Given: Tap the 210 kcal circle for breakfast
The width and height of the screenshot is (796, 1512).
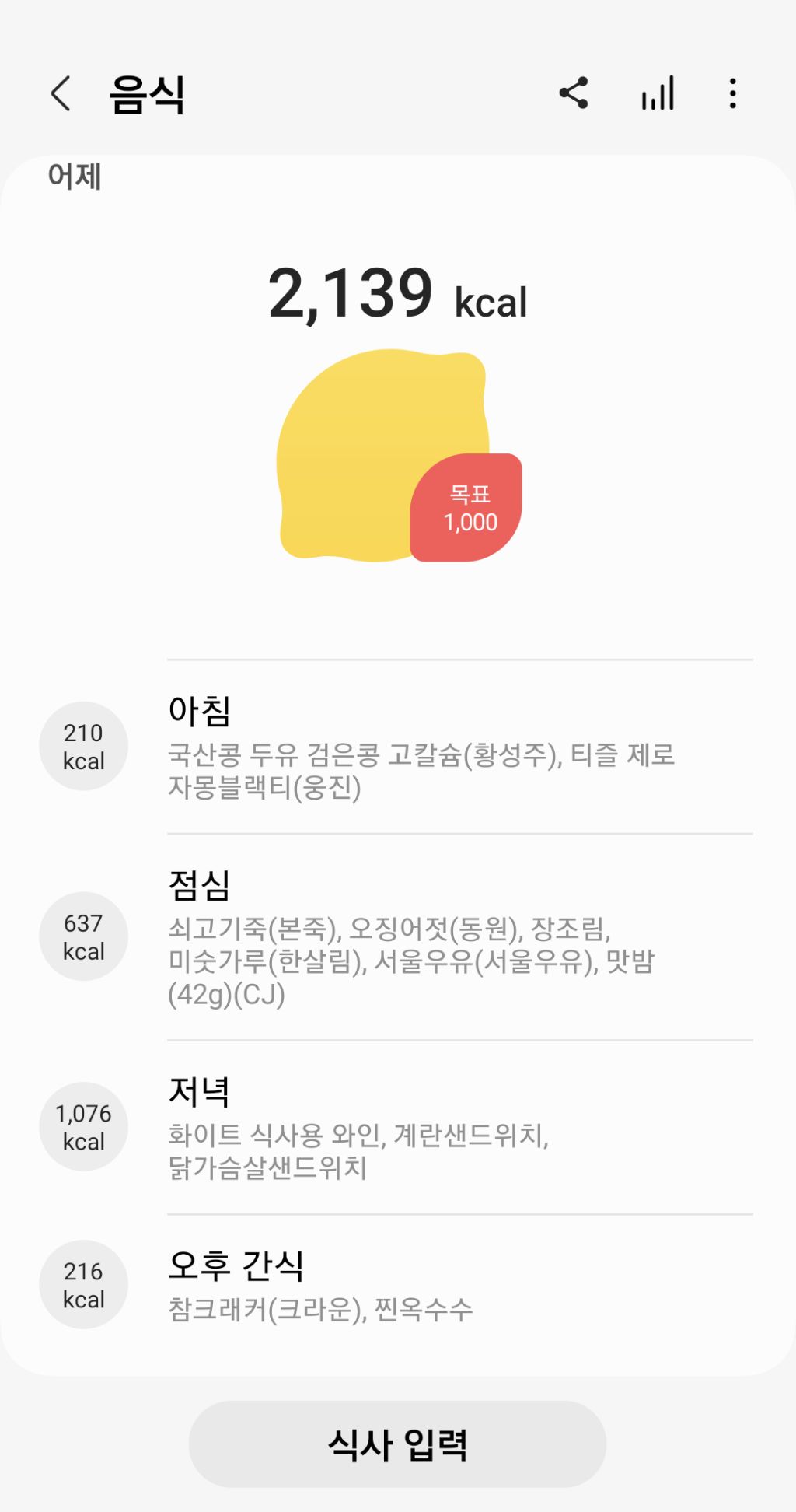Looking at the screenshot, I should point(83,745).
